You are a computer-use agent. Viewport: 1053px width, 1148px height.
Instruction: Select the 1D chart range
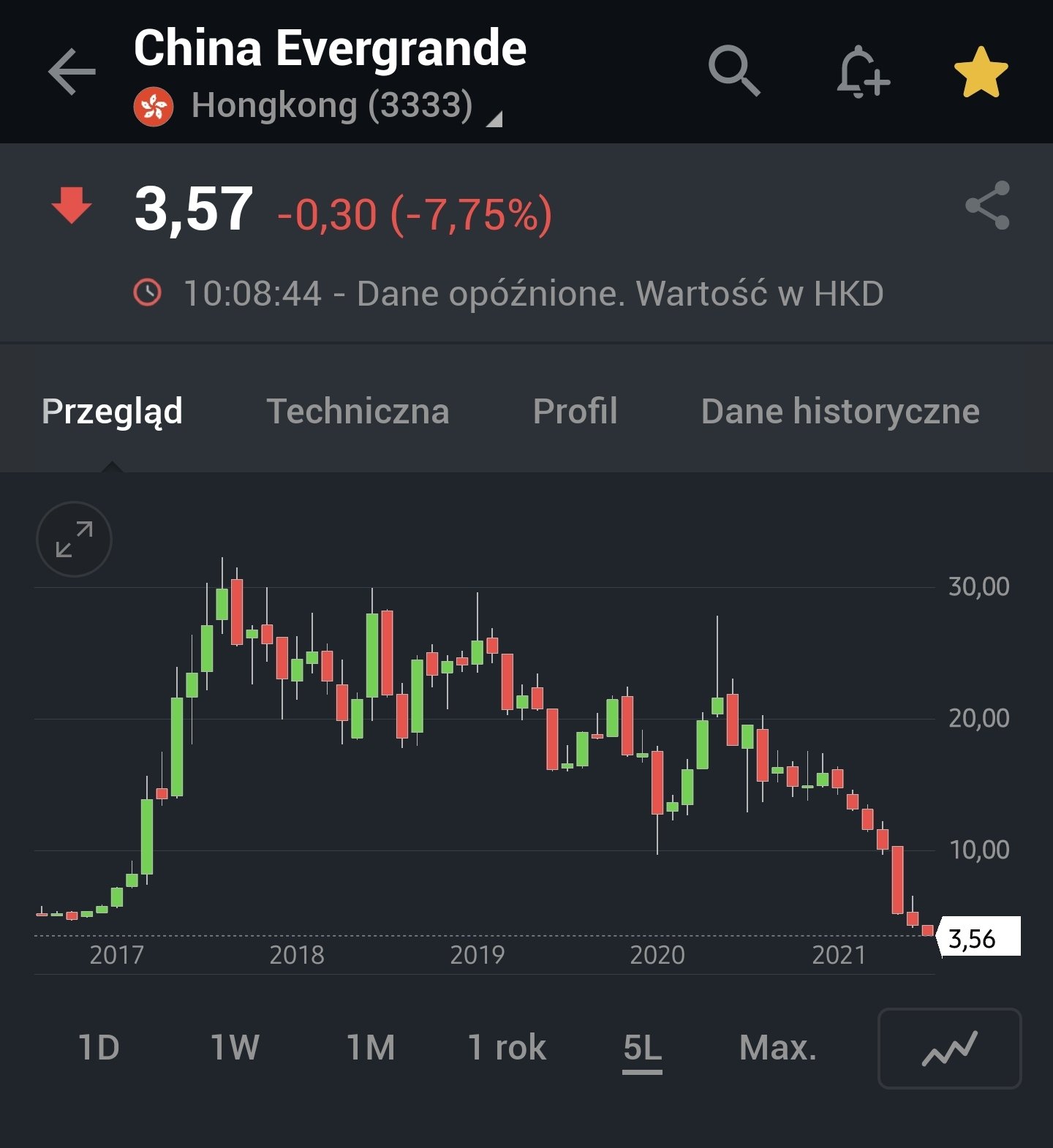tap(99, 1047)
